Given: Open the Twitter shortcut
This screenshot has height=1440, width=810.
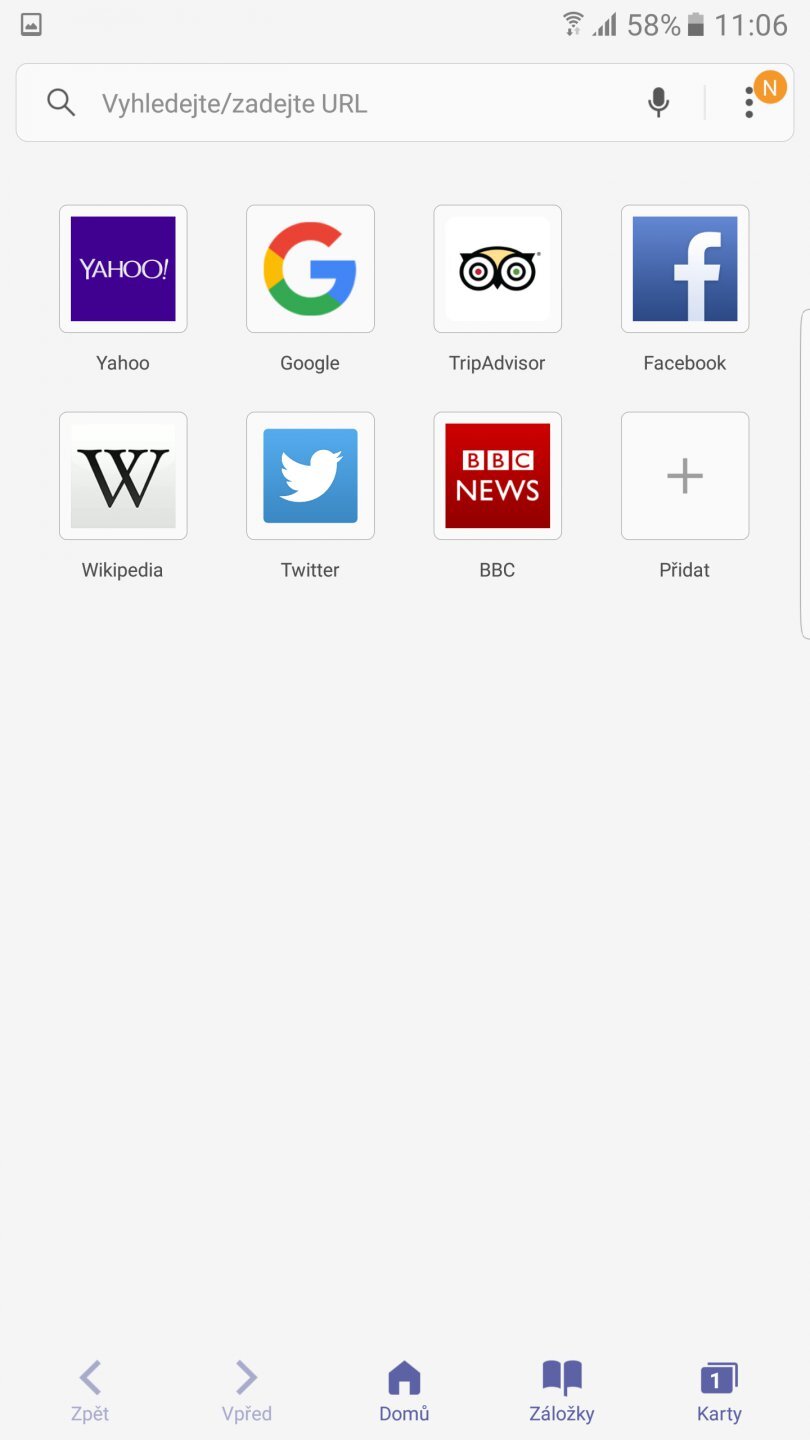Looking at the screenshot, I should point(310,476).
